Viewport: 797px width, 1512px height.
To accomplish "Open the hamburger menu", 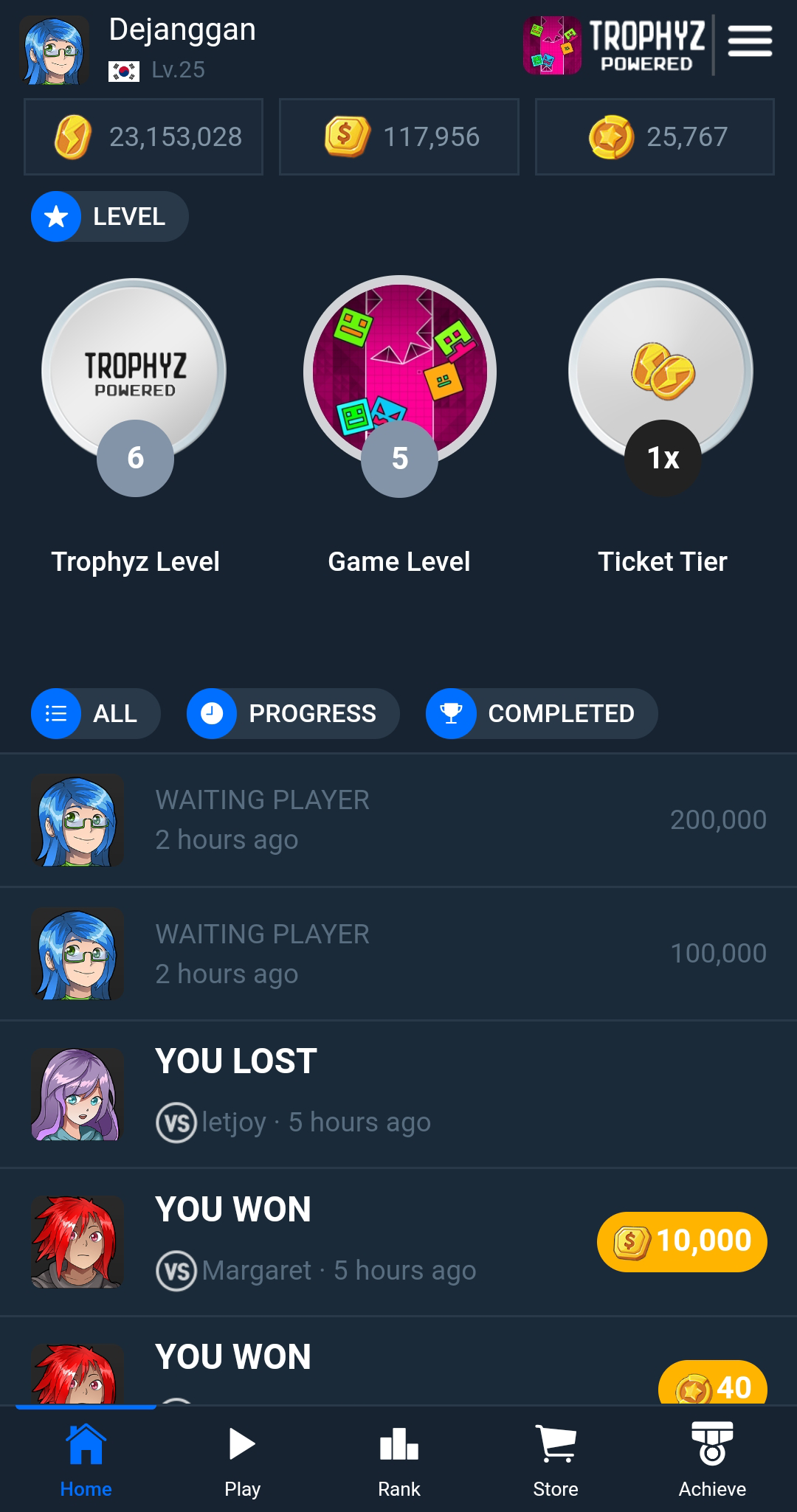I will tap(750, 41).
